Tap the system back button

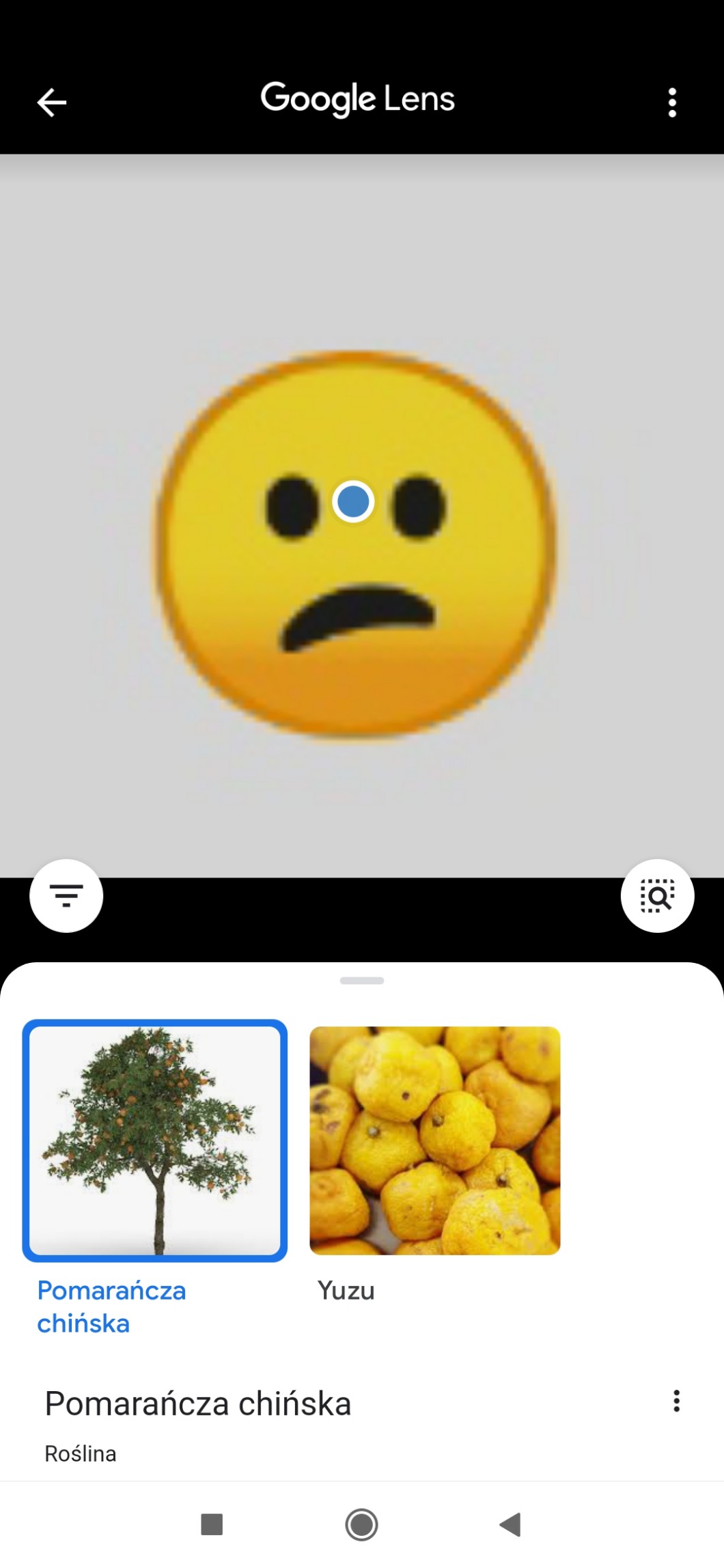(x=511, y=1524)
